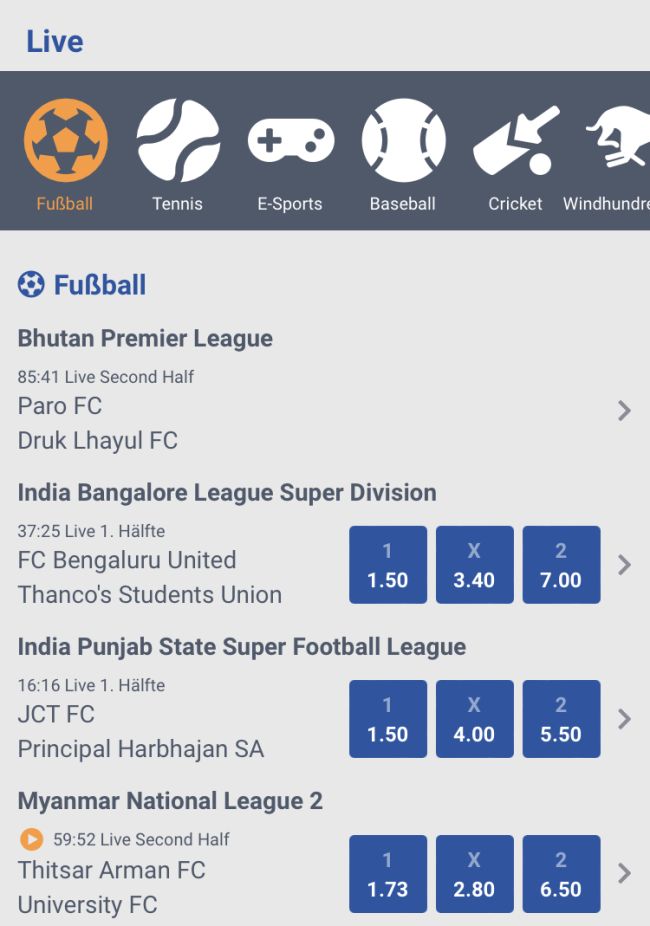Open Thitsar Arman FC match details chevron
The image size is (650, 926).
(624, 874)
